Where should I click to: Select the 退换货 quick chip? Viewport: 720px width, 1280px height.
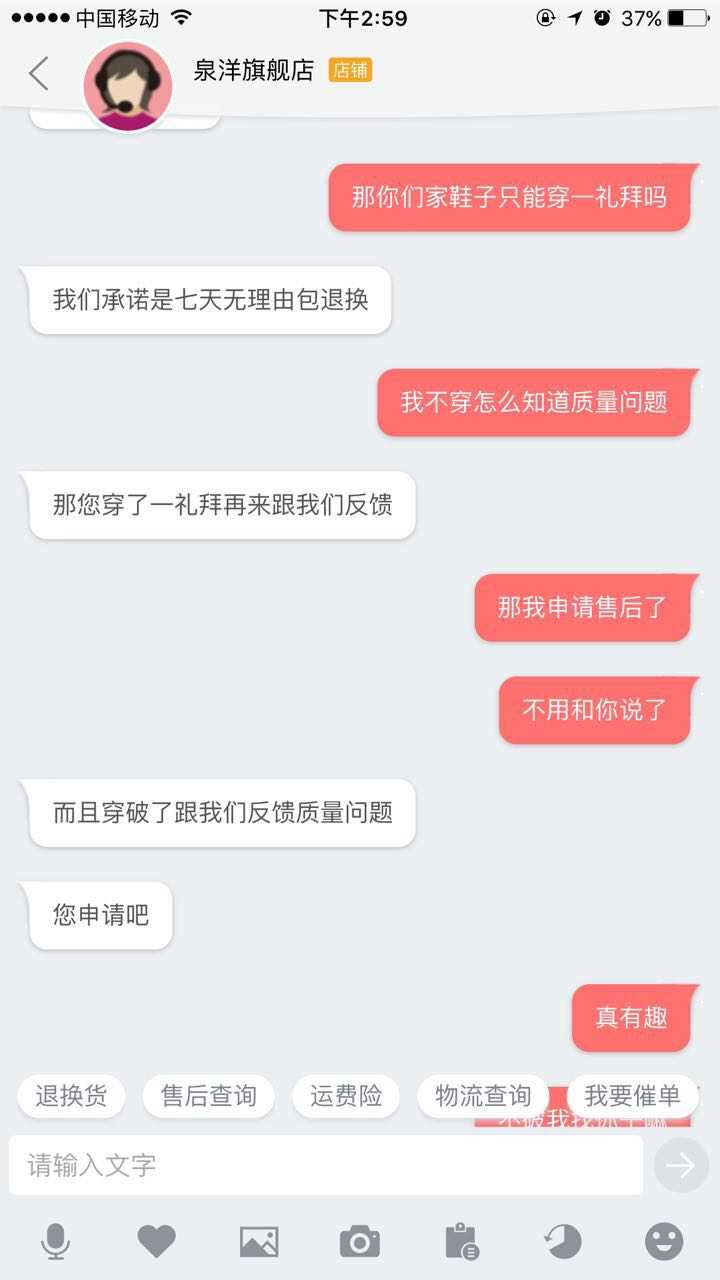[x=71, y=1096]
